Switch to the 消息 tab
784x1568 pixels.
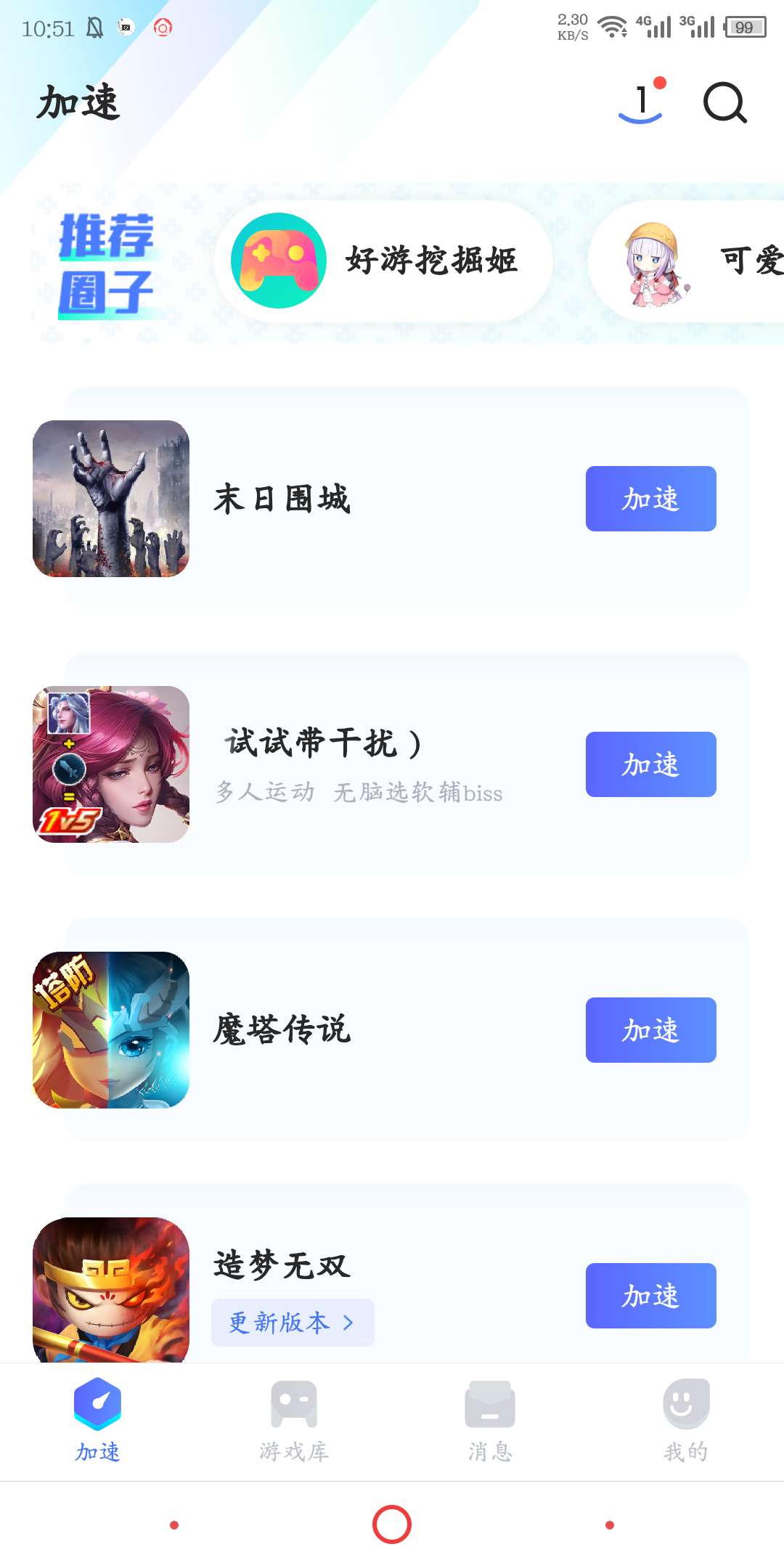pyautogui.click(x=490, y=1419)
